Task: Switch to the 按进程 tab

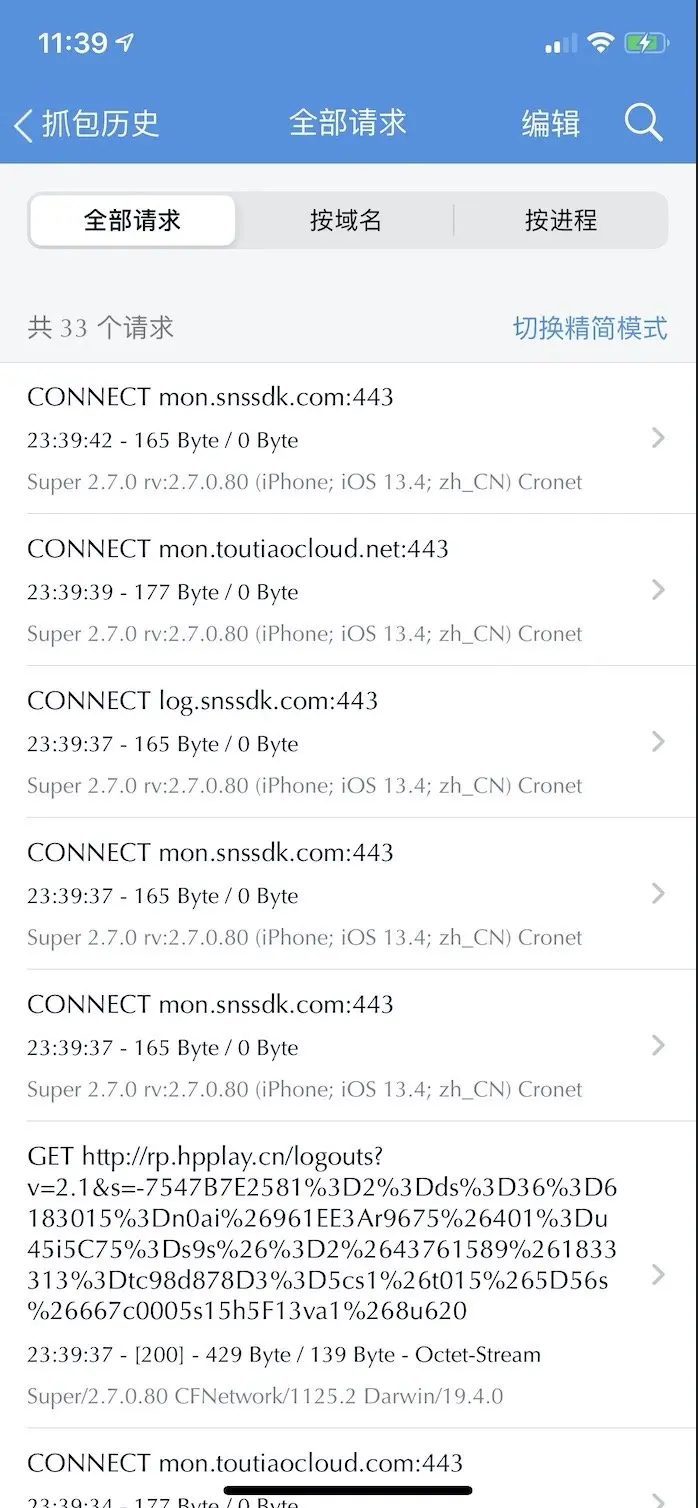Action: pyautogui.click(x=560, y=220)
